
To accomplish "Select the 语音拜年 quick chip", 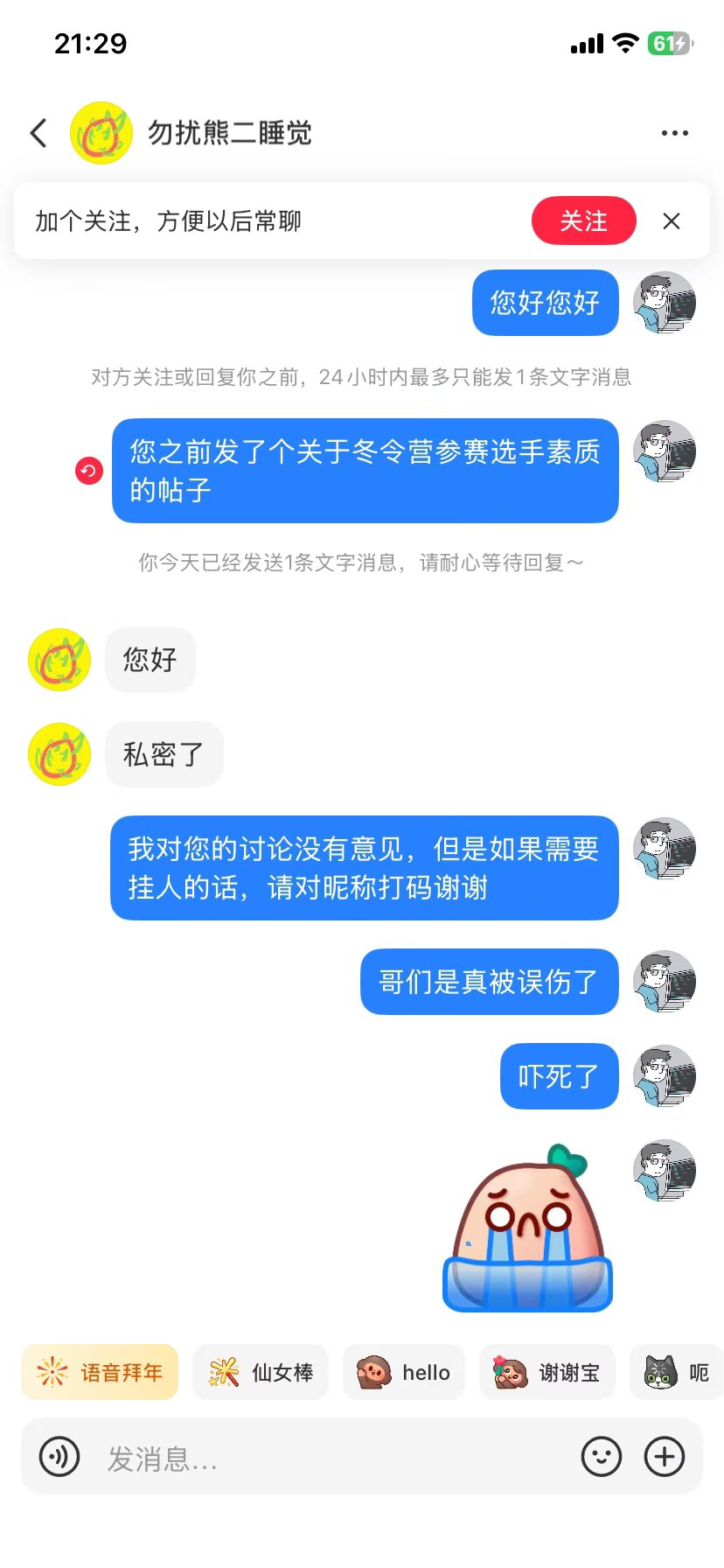I will (101, 1372).
